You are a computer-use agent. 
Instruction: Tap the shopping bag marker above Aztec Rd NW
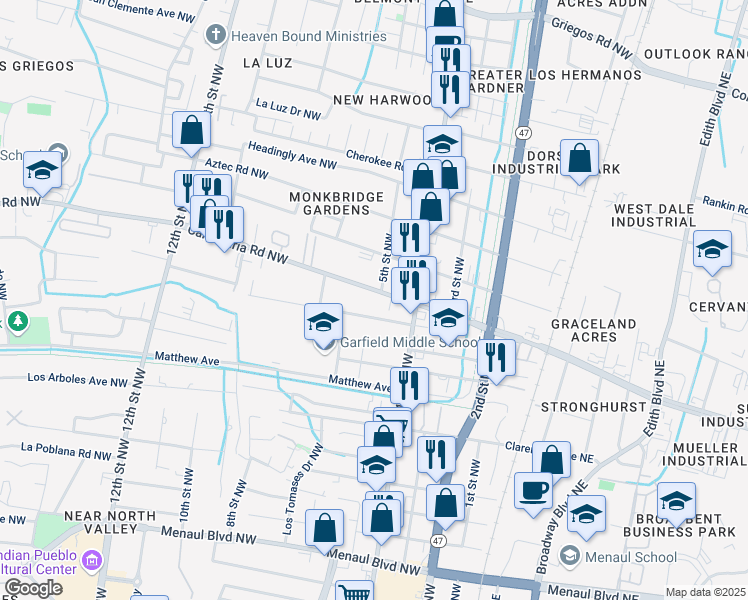(191, 130)
